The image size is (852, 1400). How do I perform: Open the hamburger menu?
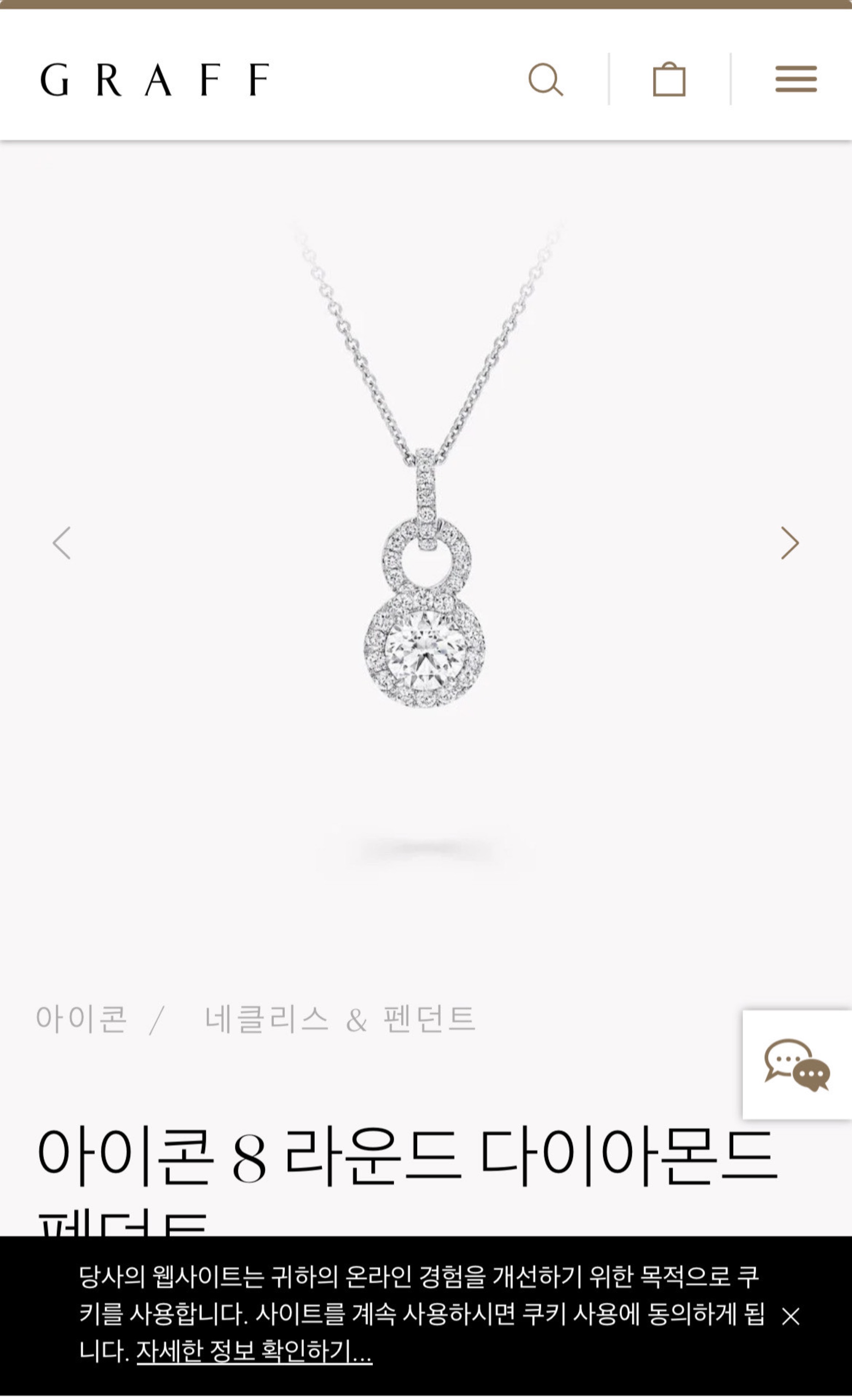796,79
